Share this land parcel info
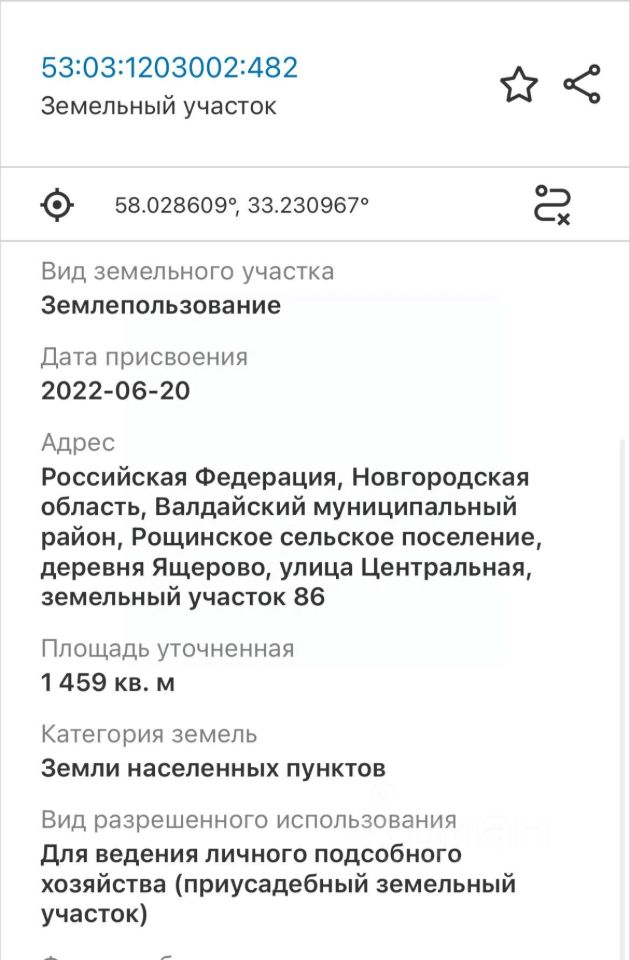This screenshot has width=630, height=960. pos(582,85)
